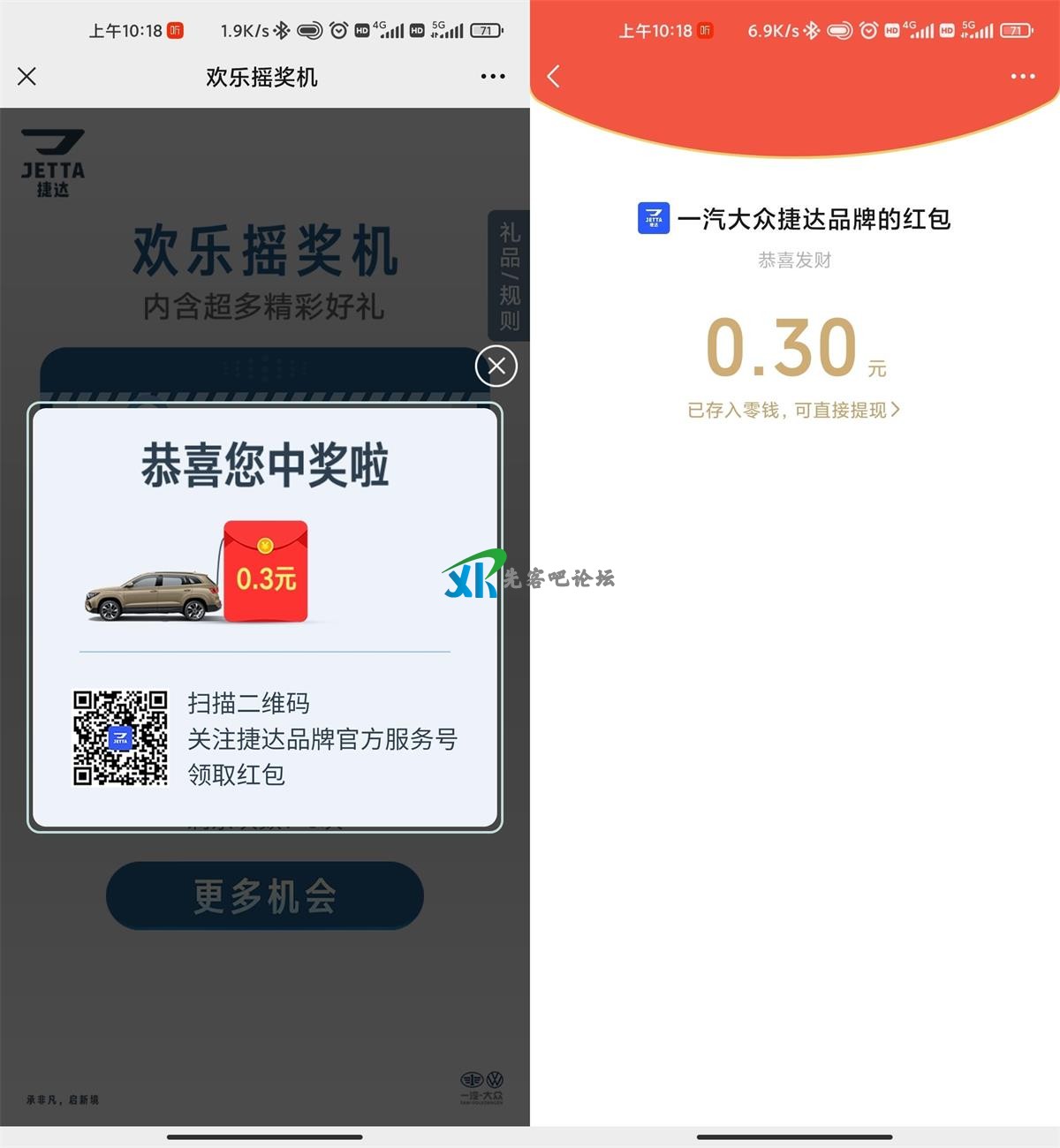Expand the withdrawal chevron after 可直接提现
The height and width of the screenshot is (1148, 1060).
[897, 409]
